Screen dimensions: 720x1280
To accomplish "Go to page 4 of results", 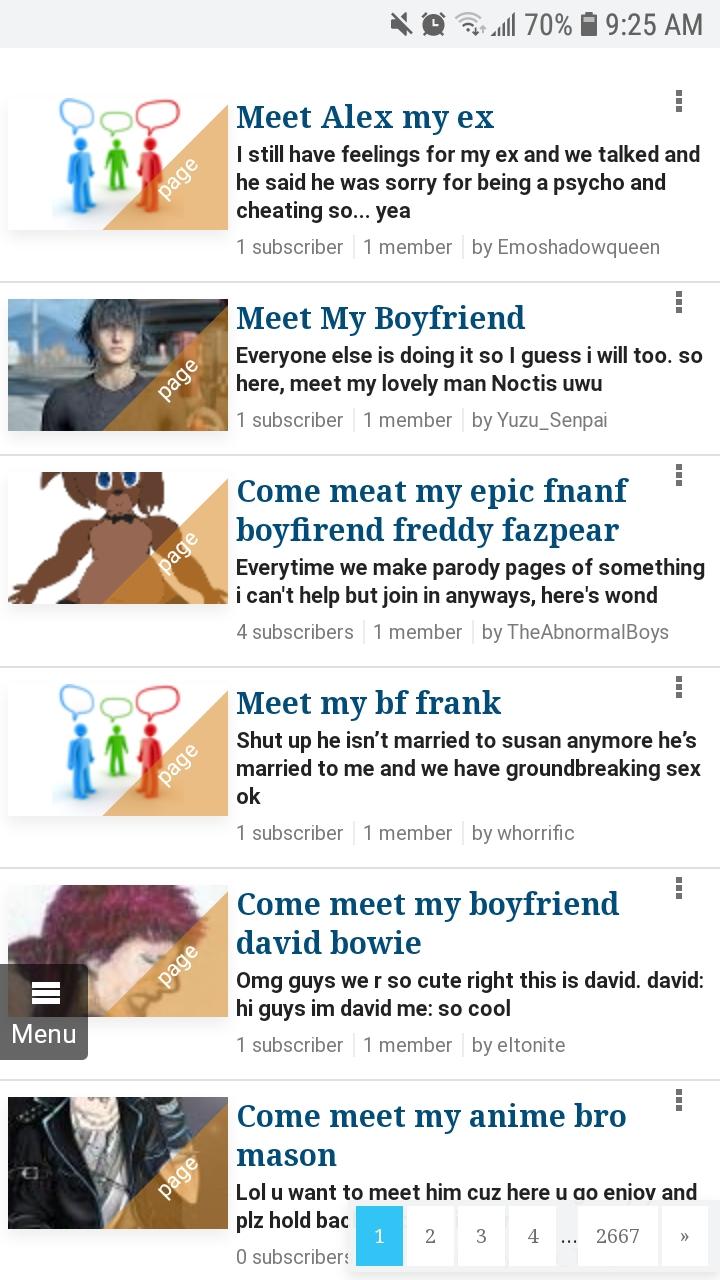I will 533,1236.
